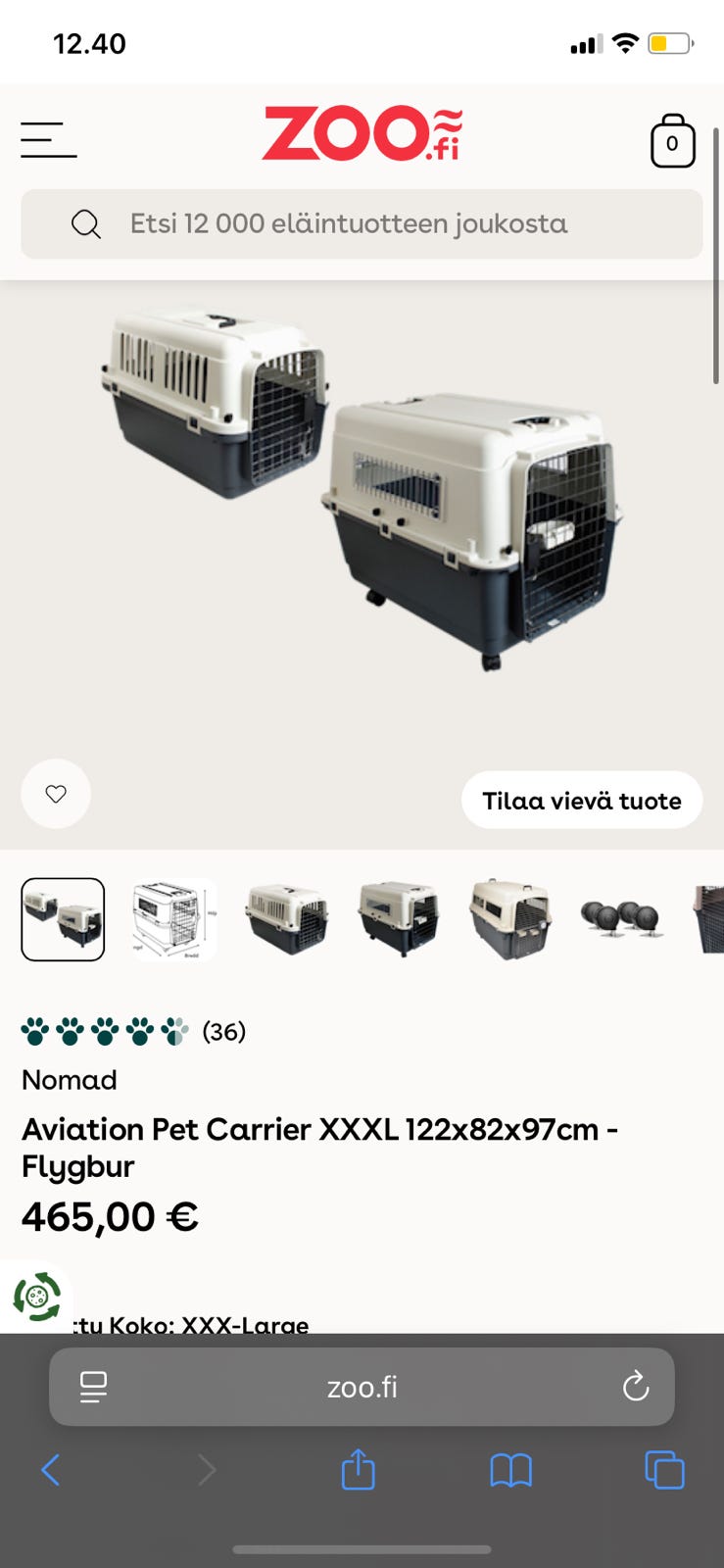Open Safari bookmarks
This screenshot has height=1568, width=724.
tap(510, 1470)
